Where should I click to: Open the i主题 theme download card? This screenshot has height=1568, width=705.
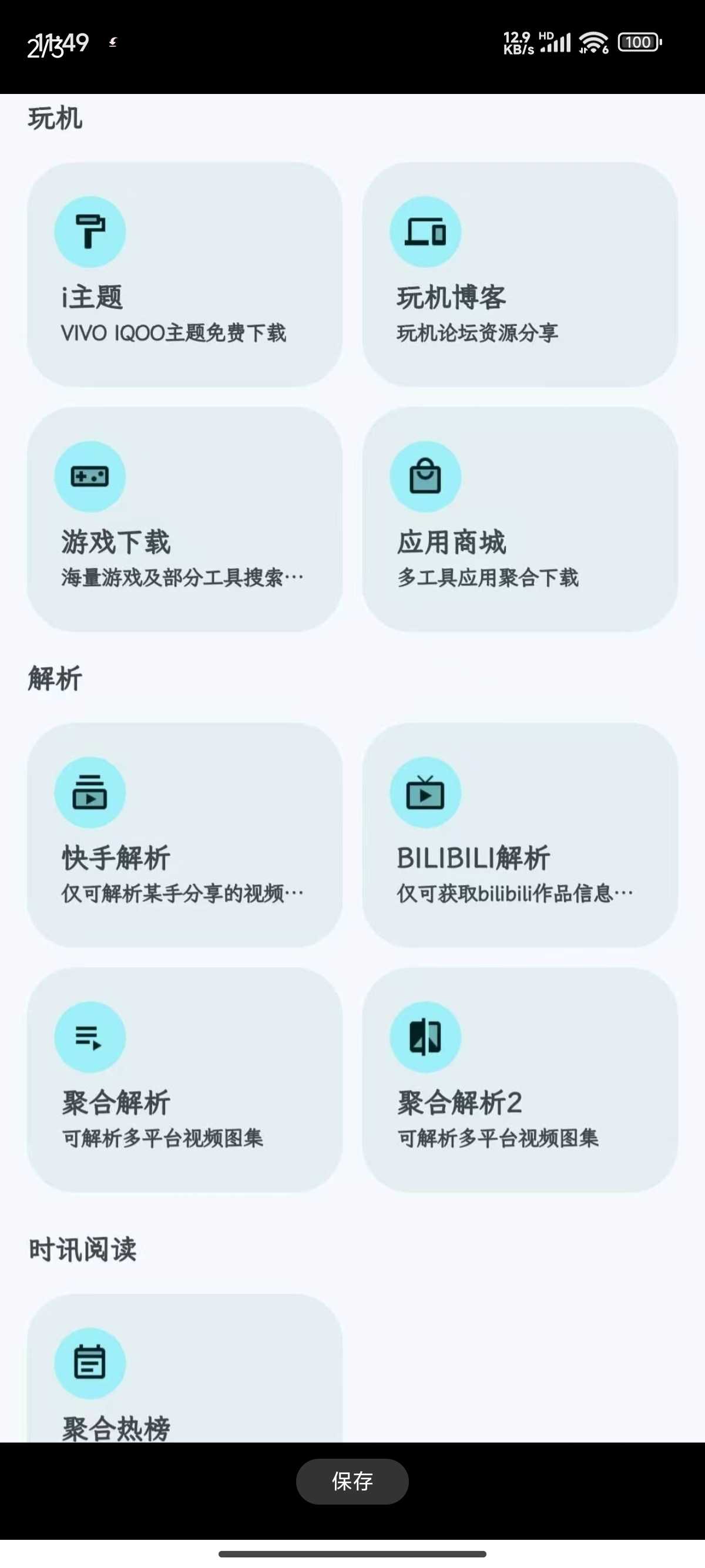coord(184,274)
